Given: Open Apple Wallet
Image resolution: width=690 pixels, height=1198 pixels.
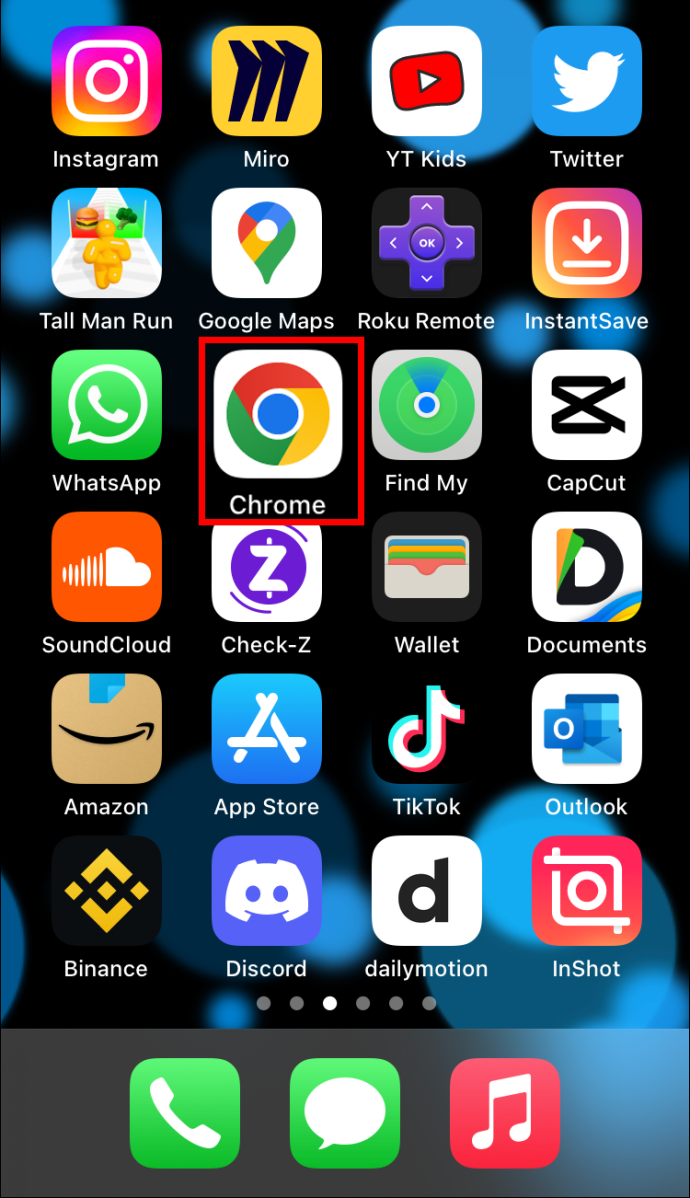Looking at the screenshot, I should [427, 567].
